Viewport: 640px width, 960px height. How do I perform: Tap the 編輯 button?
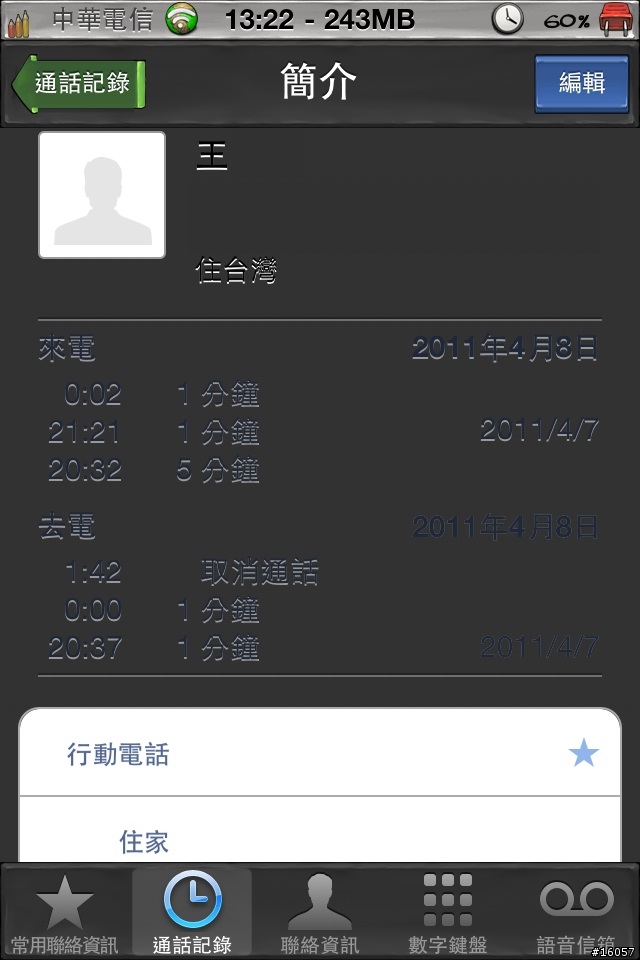click(581, 83)
